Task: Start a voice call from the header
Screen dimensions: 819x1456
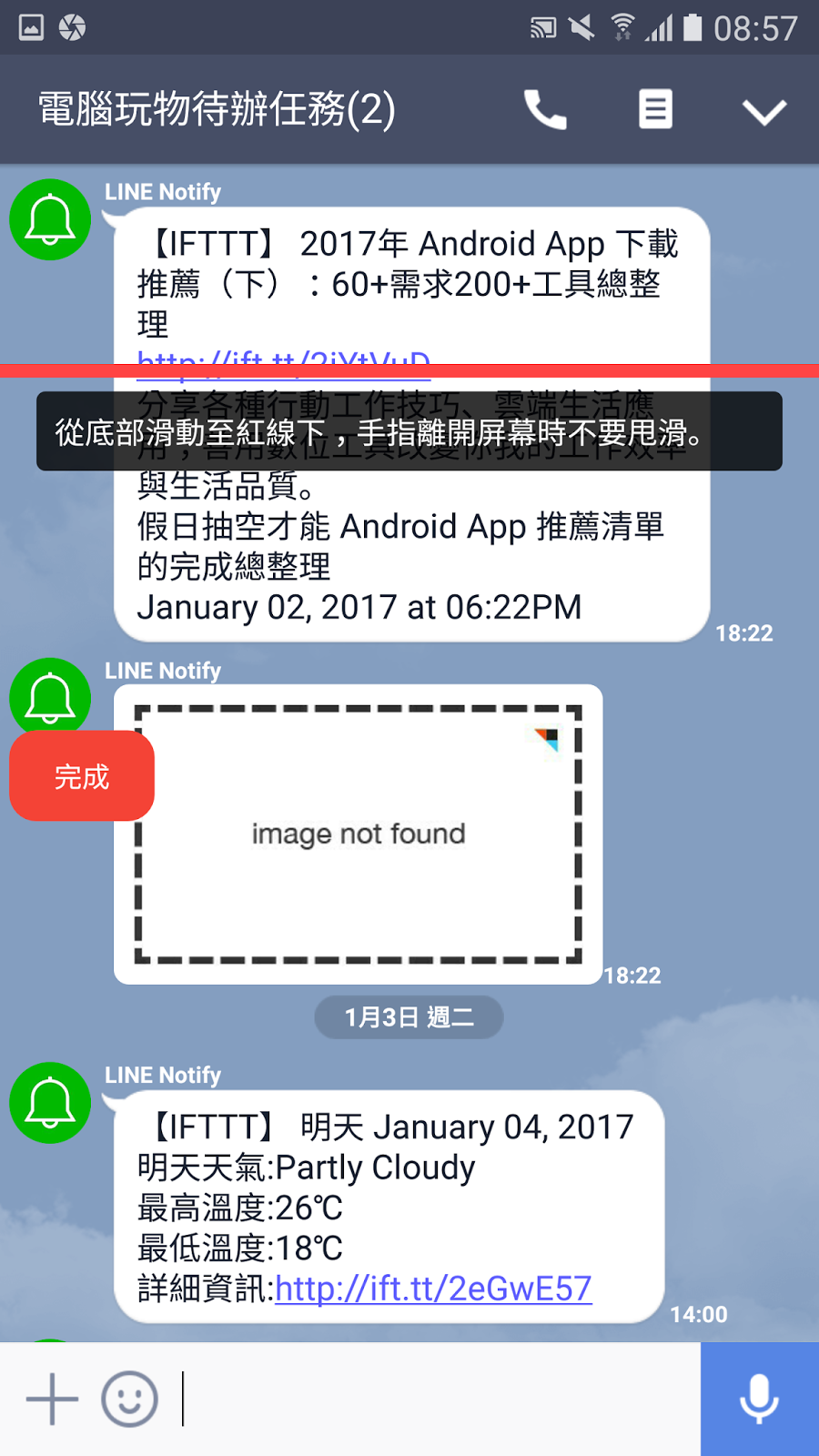Action: tap(545, 110)
